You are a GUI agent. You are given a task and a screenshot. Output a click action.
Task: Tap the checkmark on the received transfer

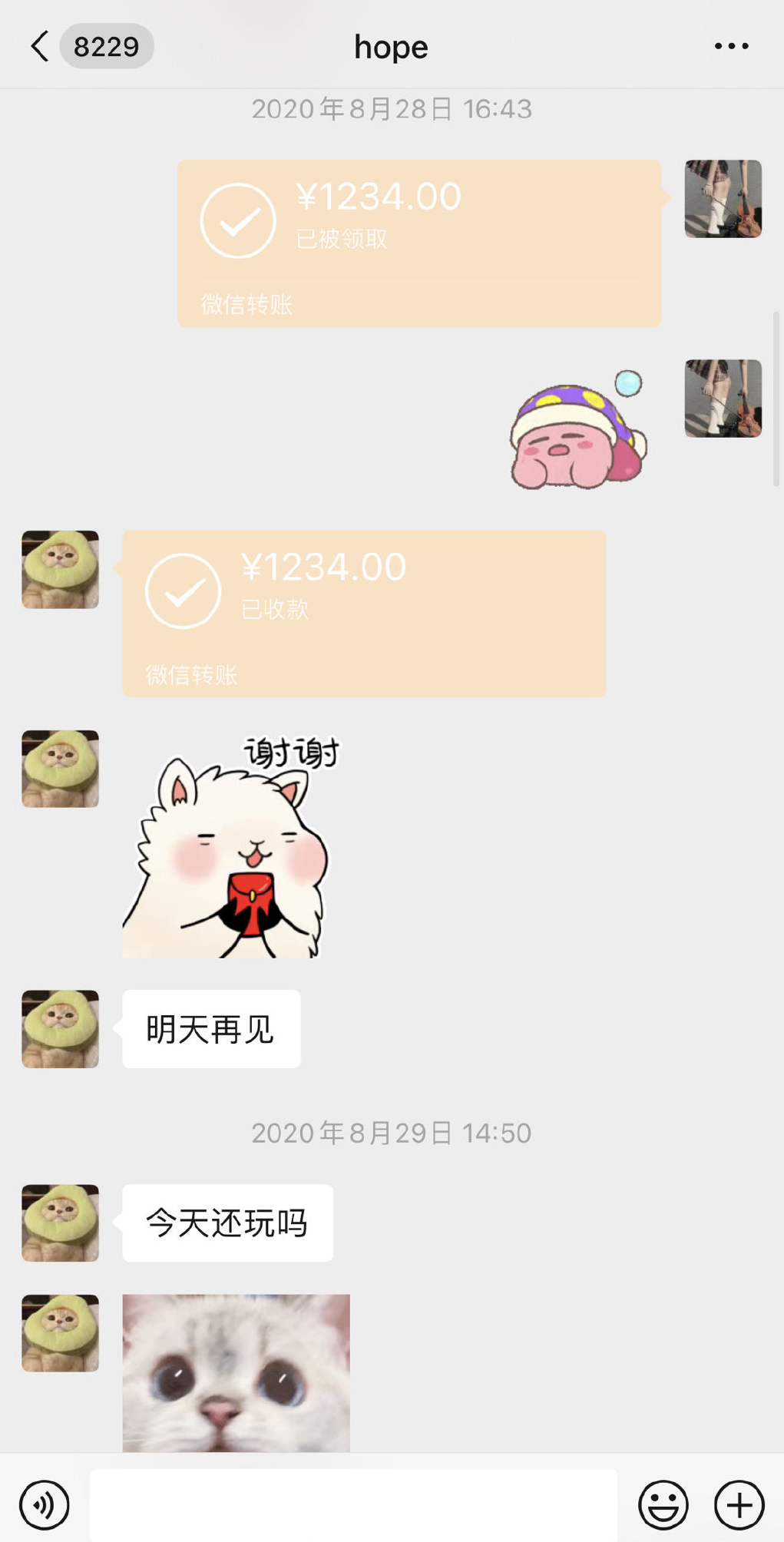coord(183,591)
